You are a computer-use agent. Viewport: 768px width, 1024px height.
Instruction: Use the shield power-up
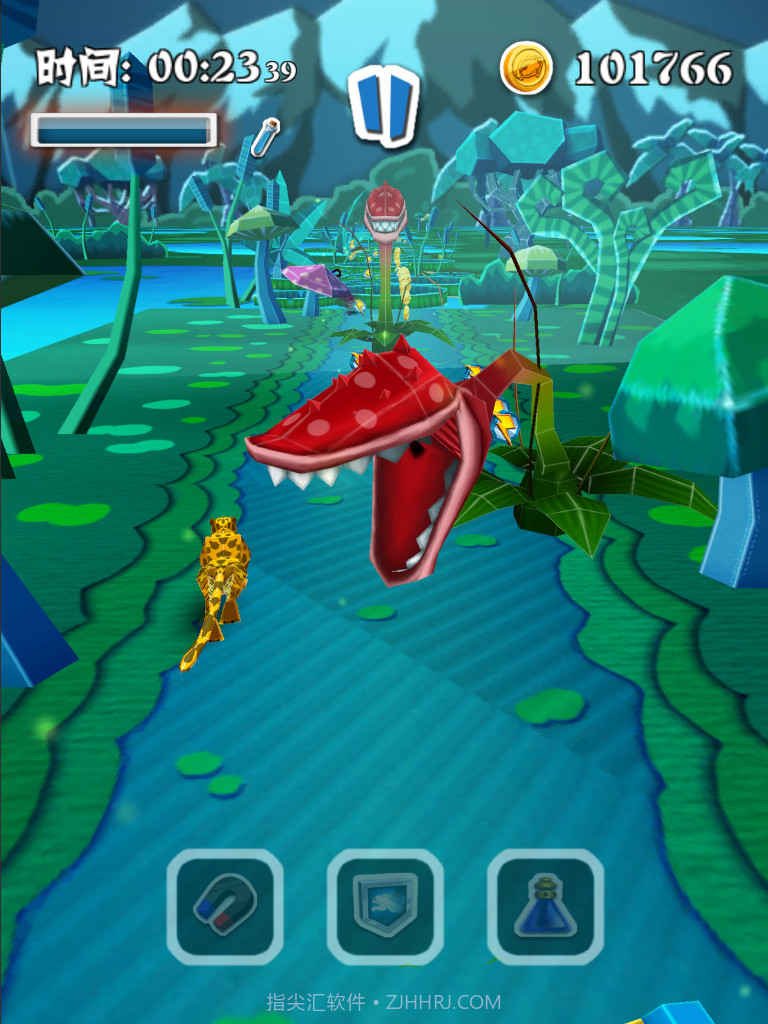click(x=385, y=906)
